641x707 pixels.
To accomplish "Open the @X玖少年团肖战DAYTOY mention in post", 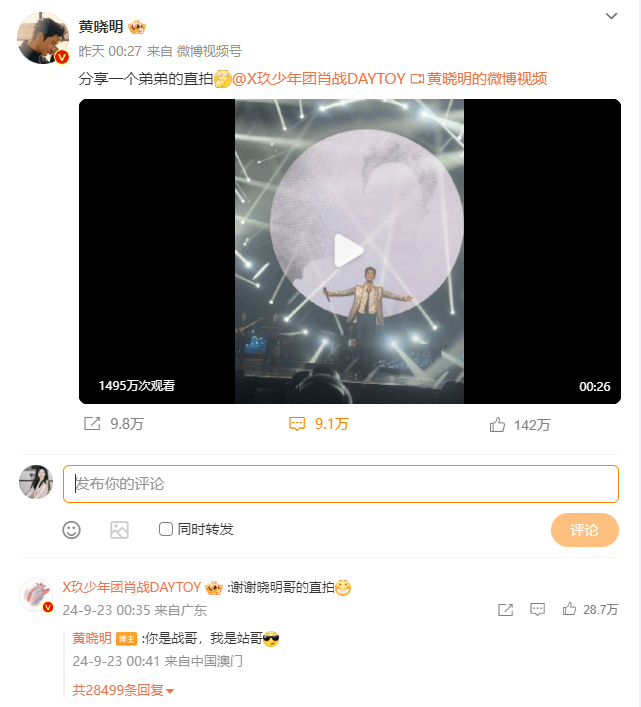I will point(318,79).
